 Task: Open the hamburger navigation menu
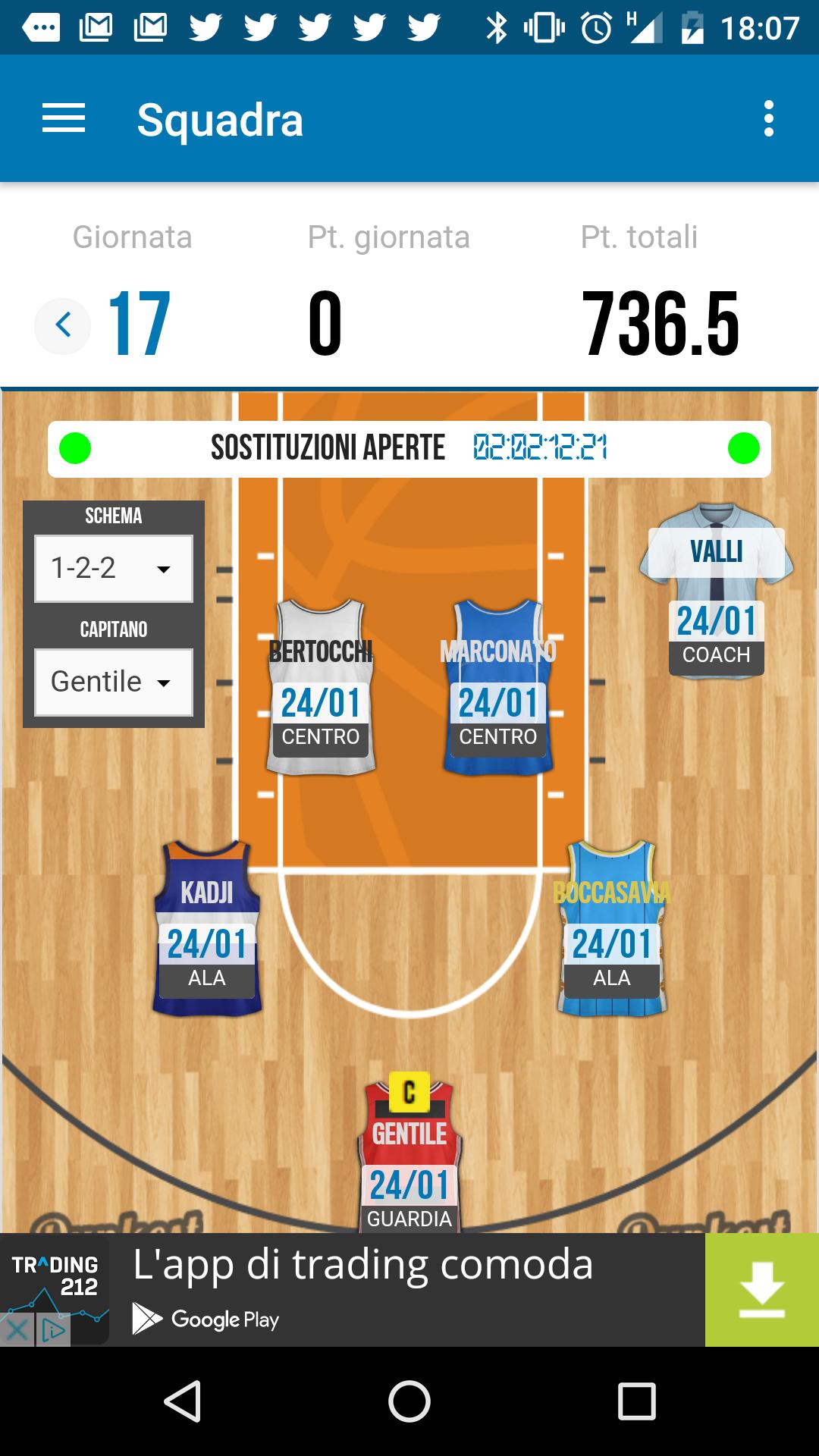[64, 119]
